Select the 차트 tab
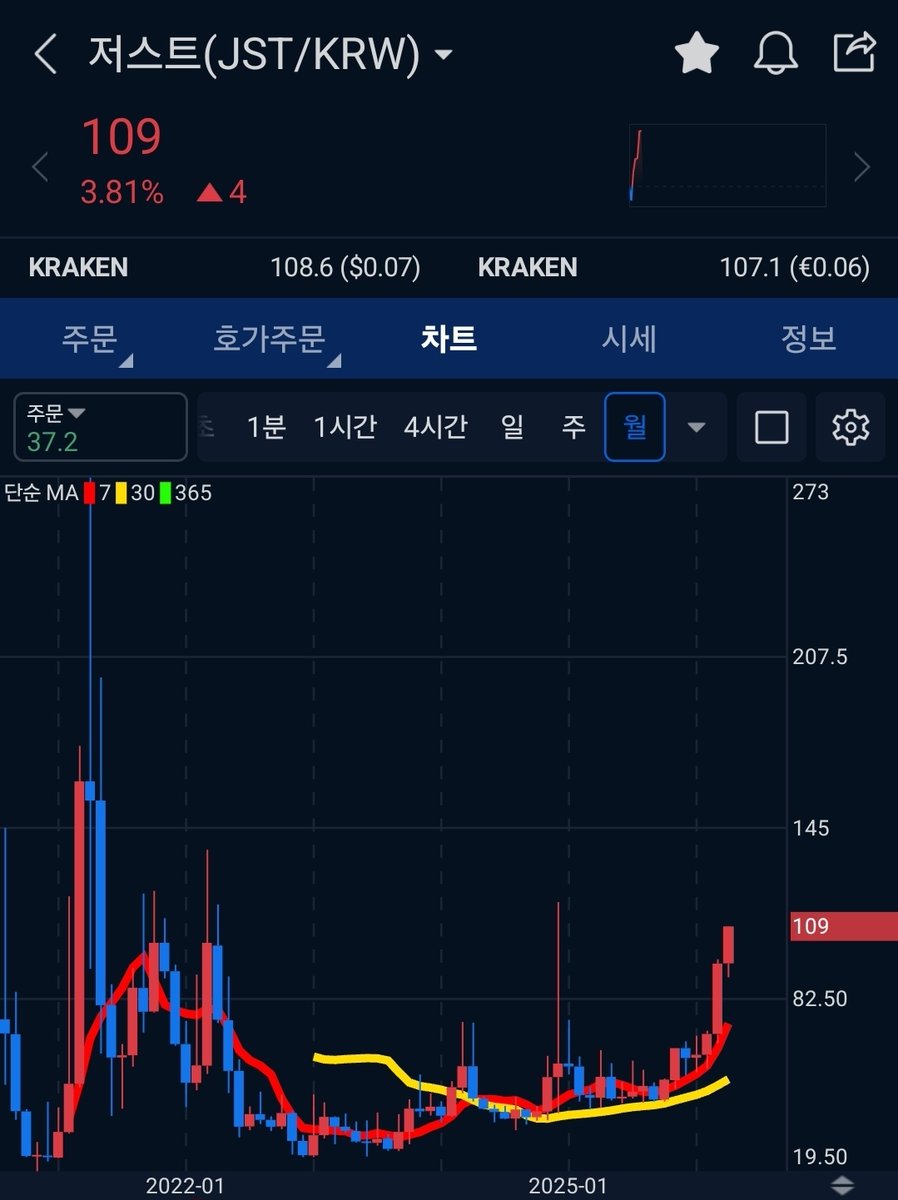Screen dimensions: 898x1200 click(x=449, y=340)
